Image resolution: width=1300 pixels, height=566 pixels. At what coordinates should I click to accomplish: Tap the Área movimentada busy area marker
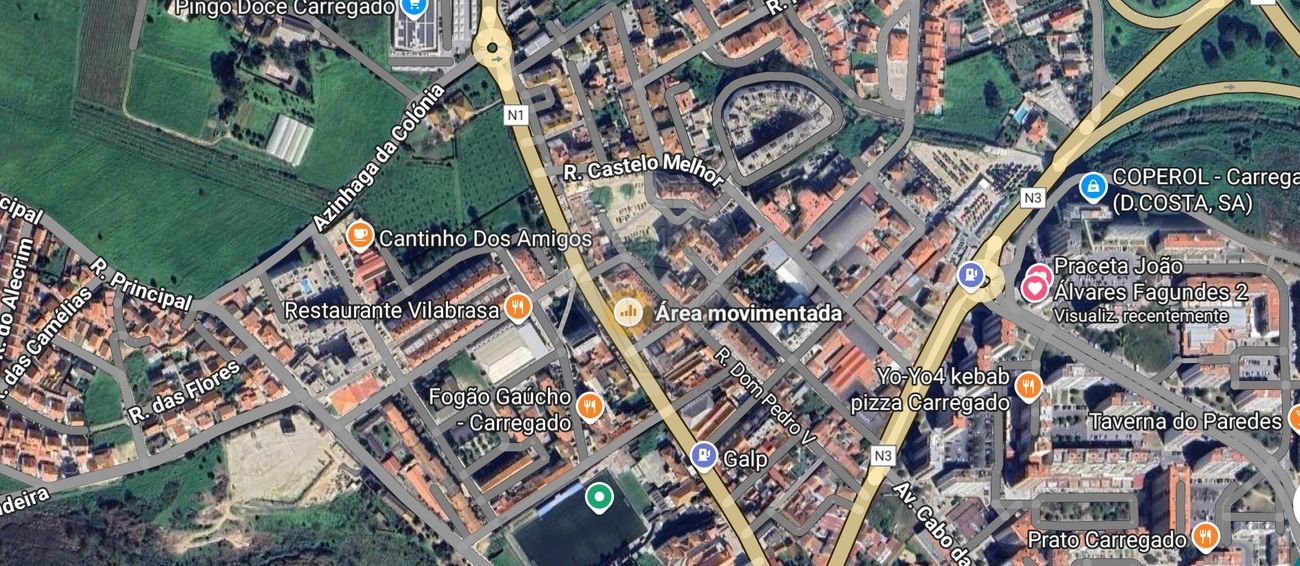tap(628, 311)
